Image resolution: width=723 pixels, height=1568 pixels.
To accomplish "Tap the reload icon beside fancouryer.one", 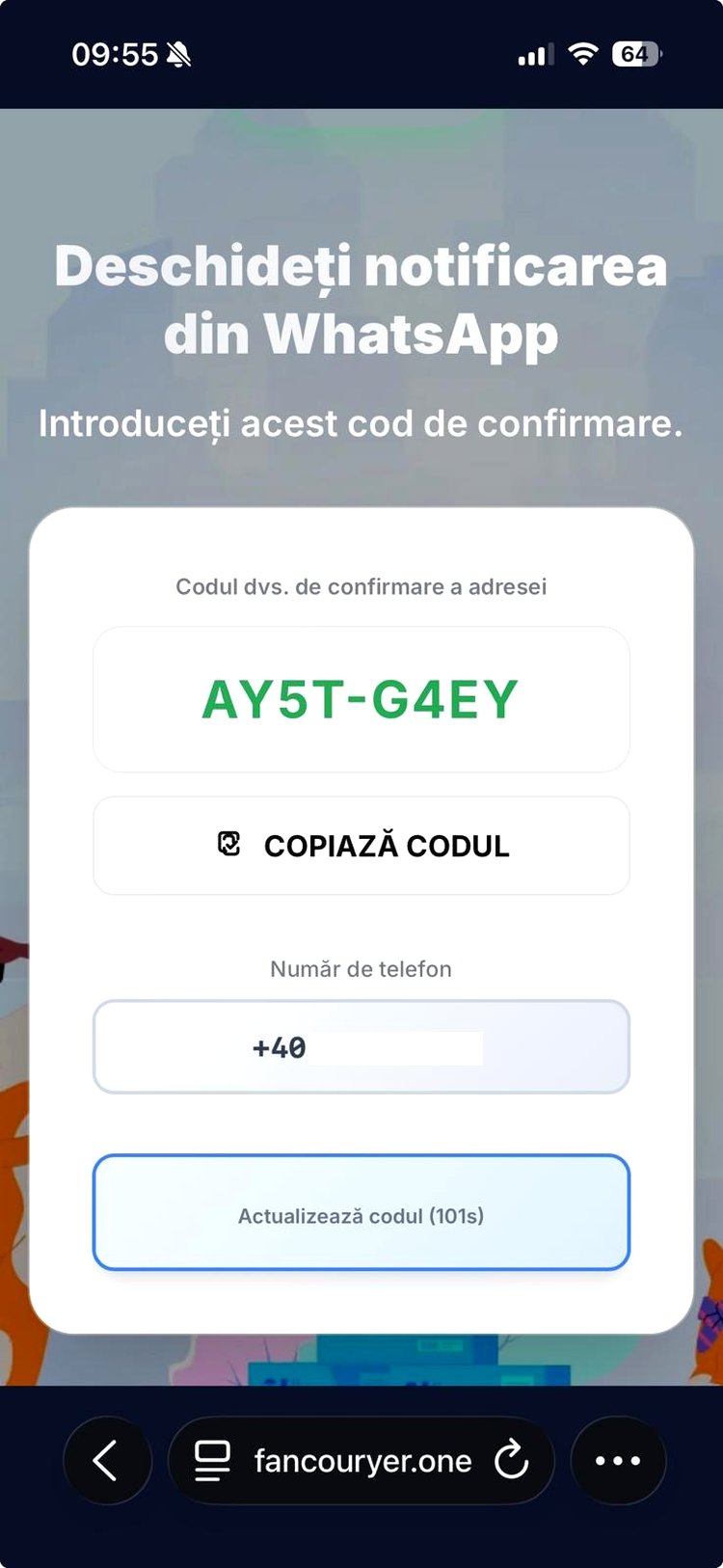I will (511, 1460).
